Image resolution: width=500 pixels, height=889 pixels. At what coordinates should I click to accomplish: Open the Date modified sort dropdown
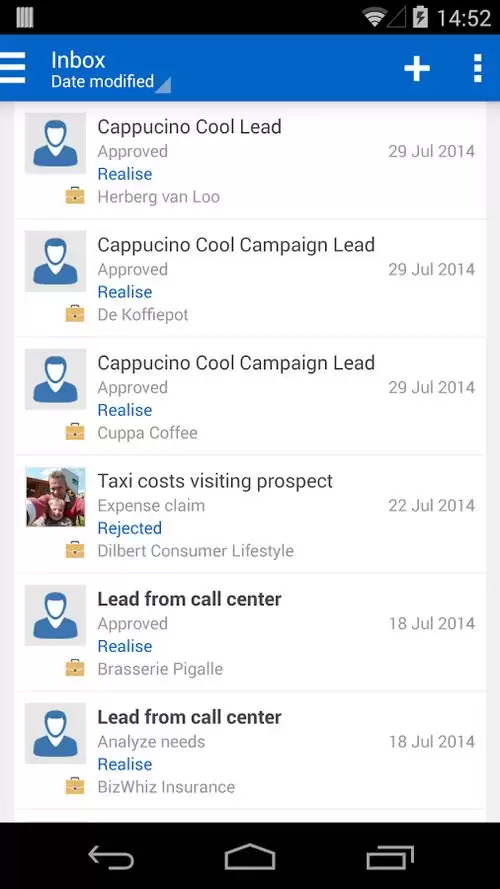[111, 82]
